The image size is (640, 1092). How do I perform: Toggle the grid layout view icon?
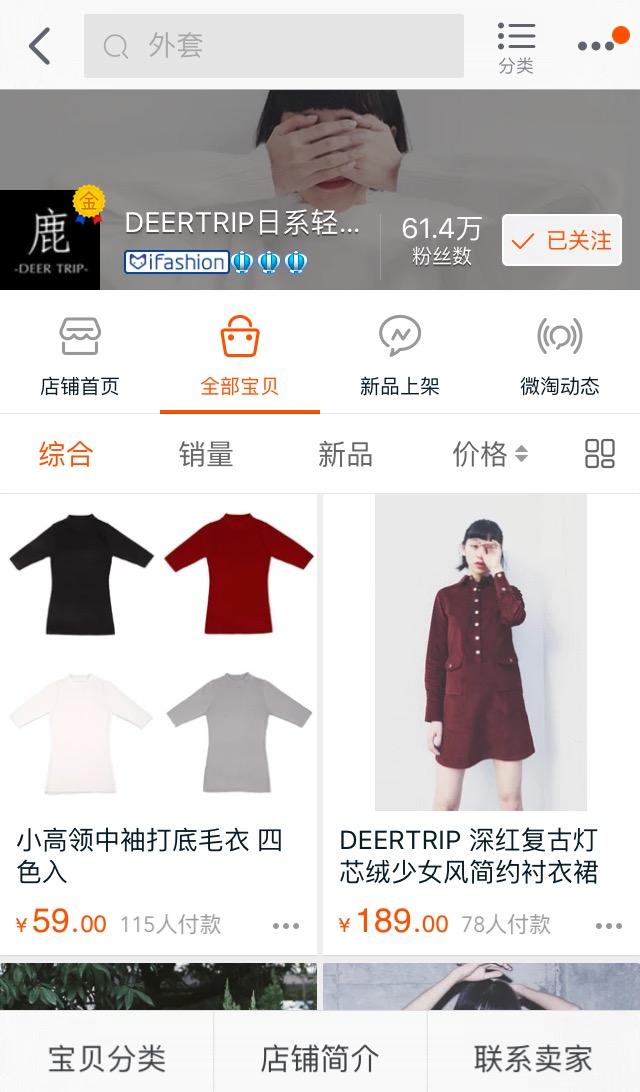pyautogui.click(x=600, y=453)
